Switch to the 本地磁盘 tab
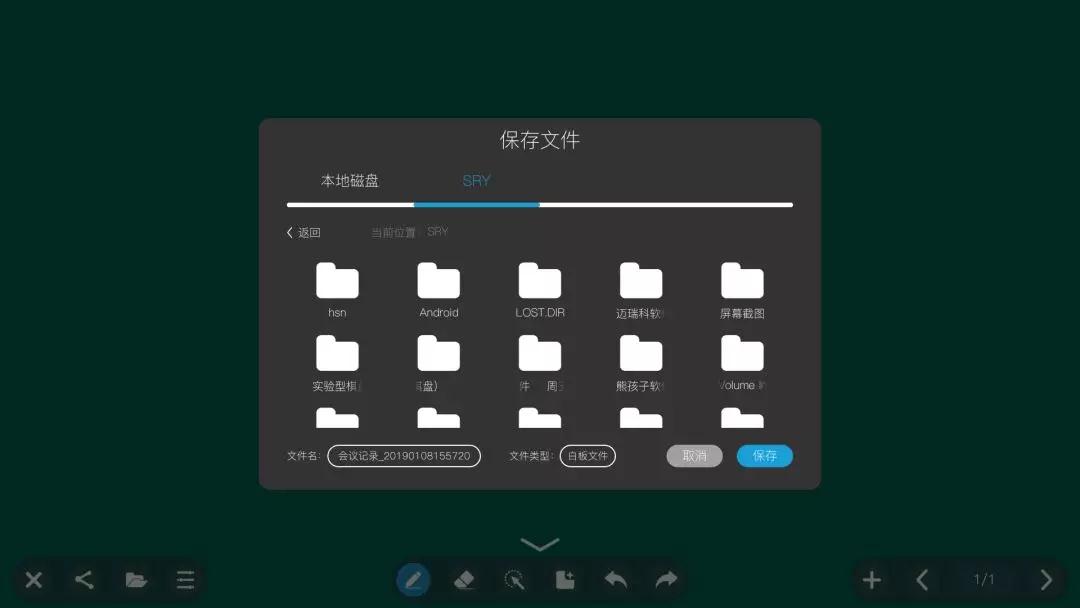The image size is (1080, 608). pos(350,181)
